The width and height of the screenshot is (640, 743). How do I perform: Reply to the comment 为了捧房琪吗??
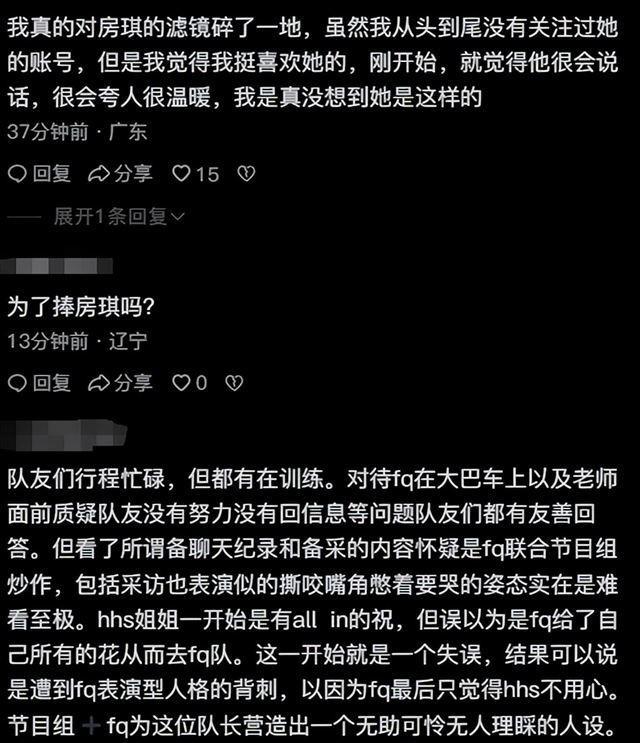[x=40, y=382]
